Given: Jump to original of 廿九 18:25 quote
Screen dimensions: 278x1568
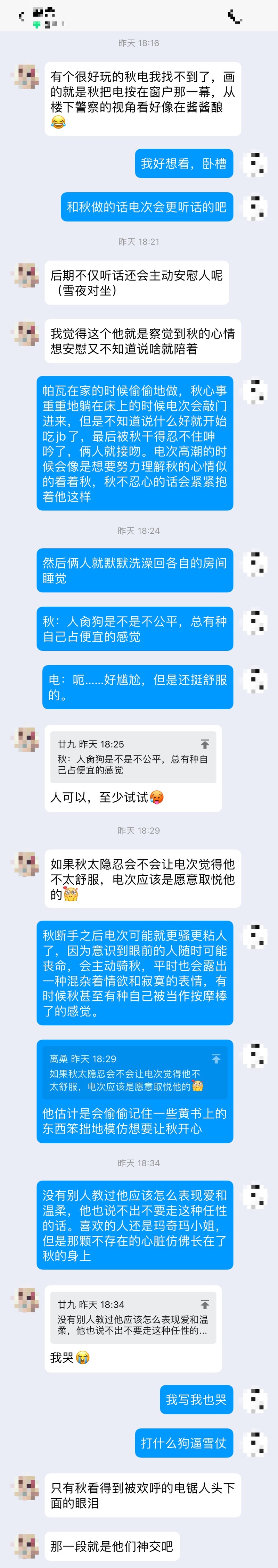Looking at the screenshot, I should pyautogui.click(x=205, y=744).
